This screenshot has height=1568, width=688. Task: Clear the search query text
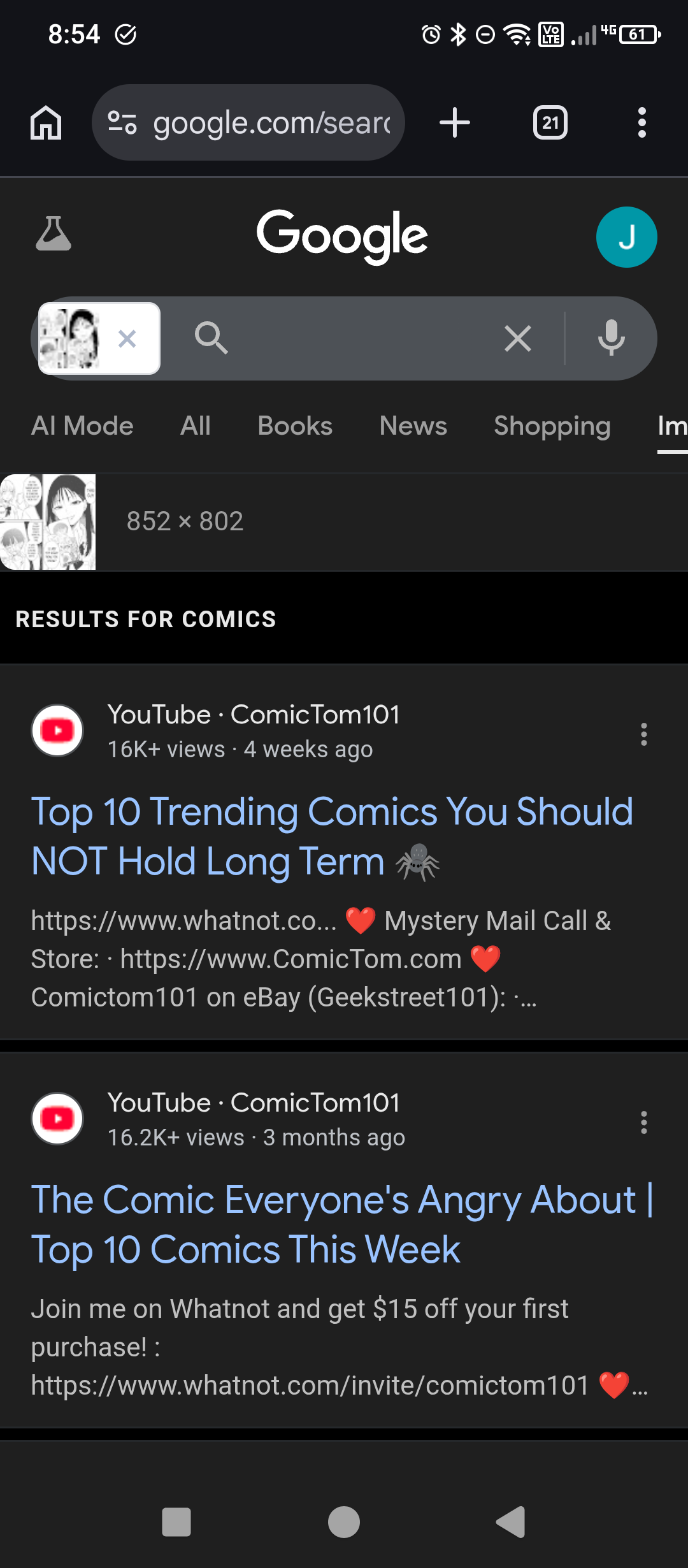(517, 338)
